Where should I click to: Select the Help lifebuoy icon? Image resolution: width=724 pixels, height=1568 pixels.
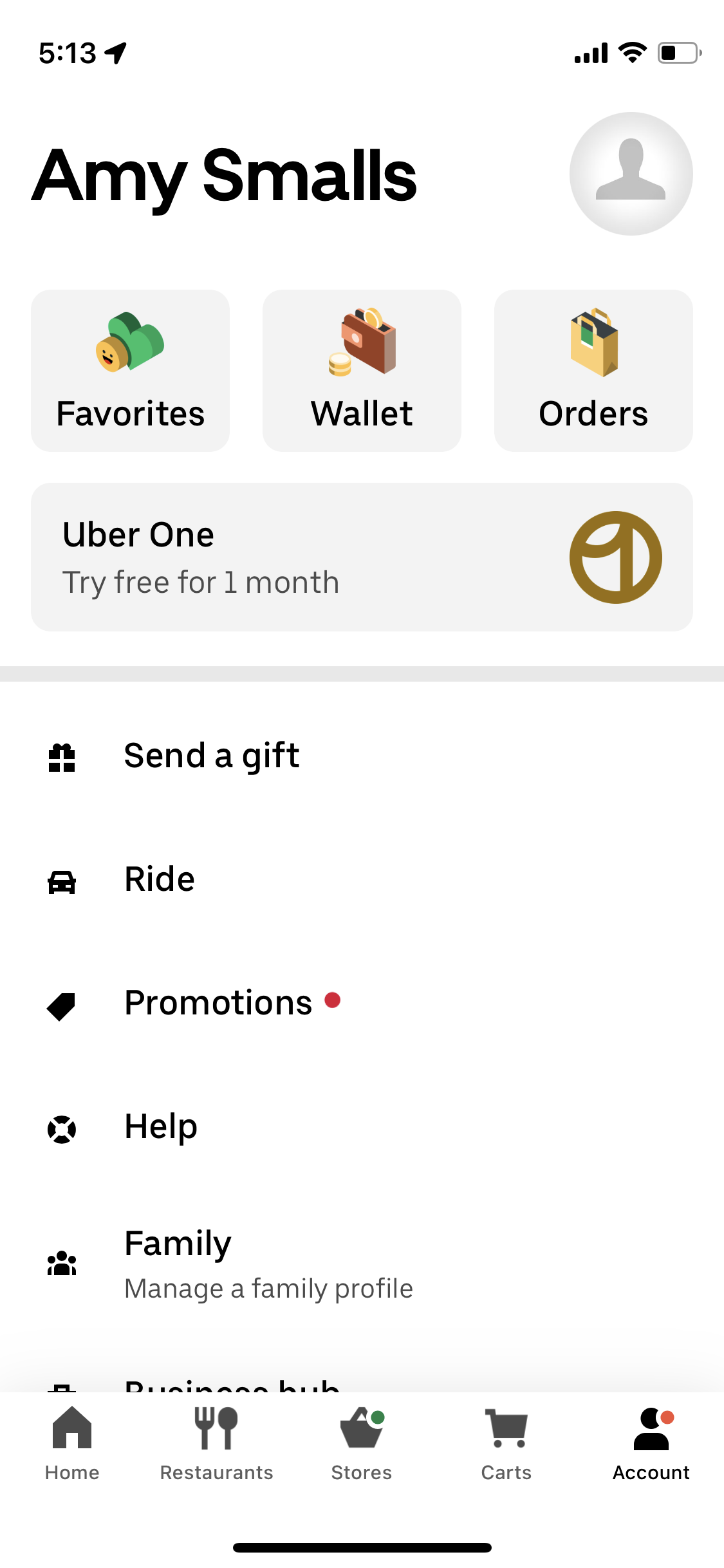pos(60,1128)
